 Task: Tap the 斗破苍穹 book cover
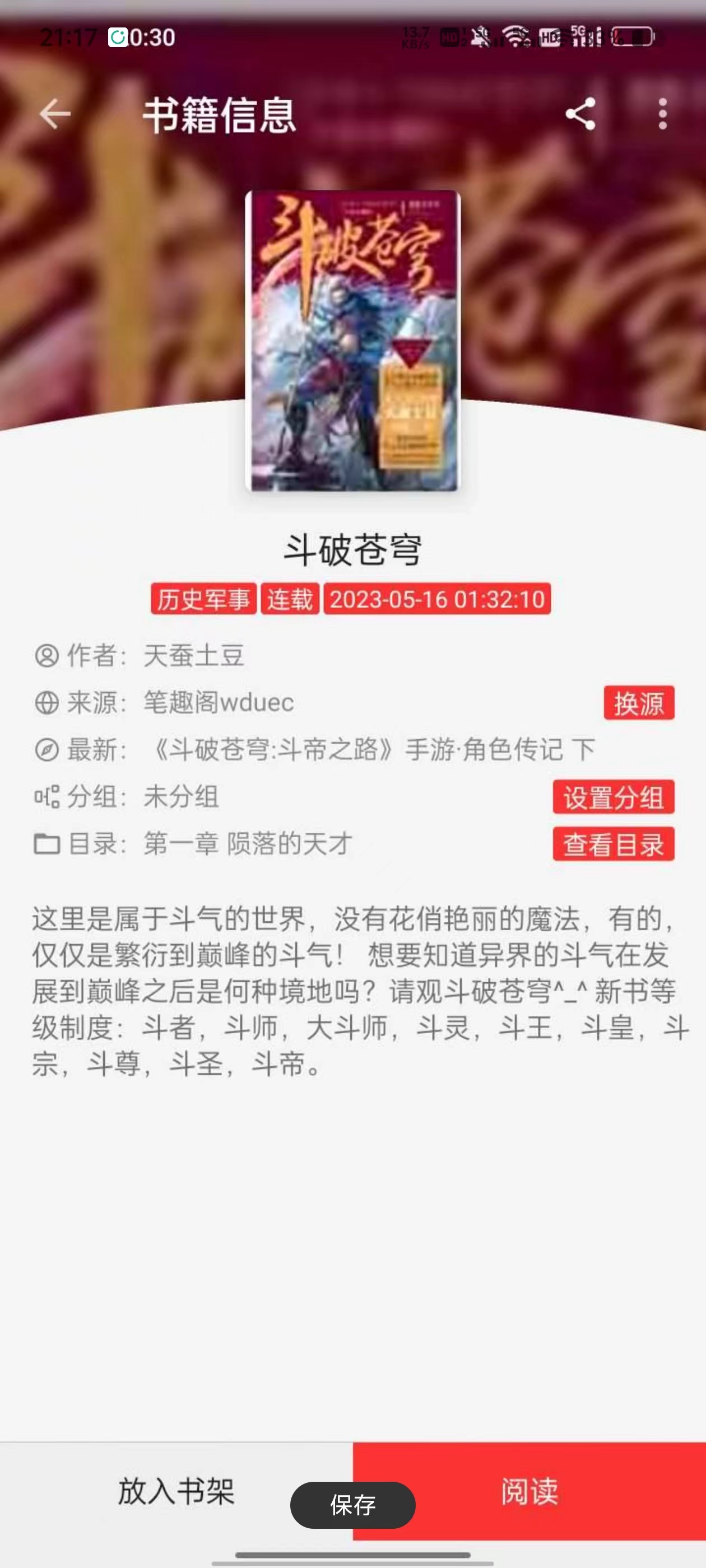click(352, 341)
